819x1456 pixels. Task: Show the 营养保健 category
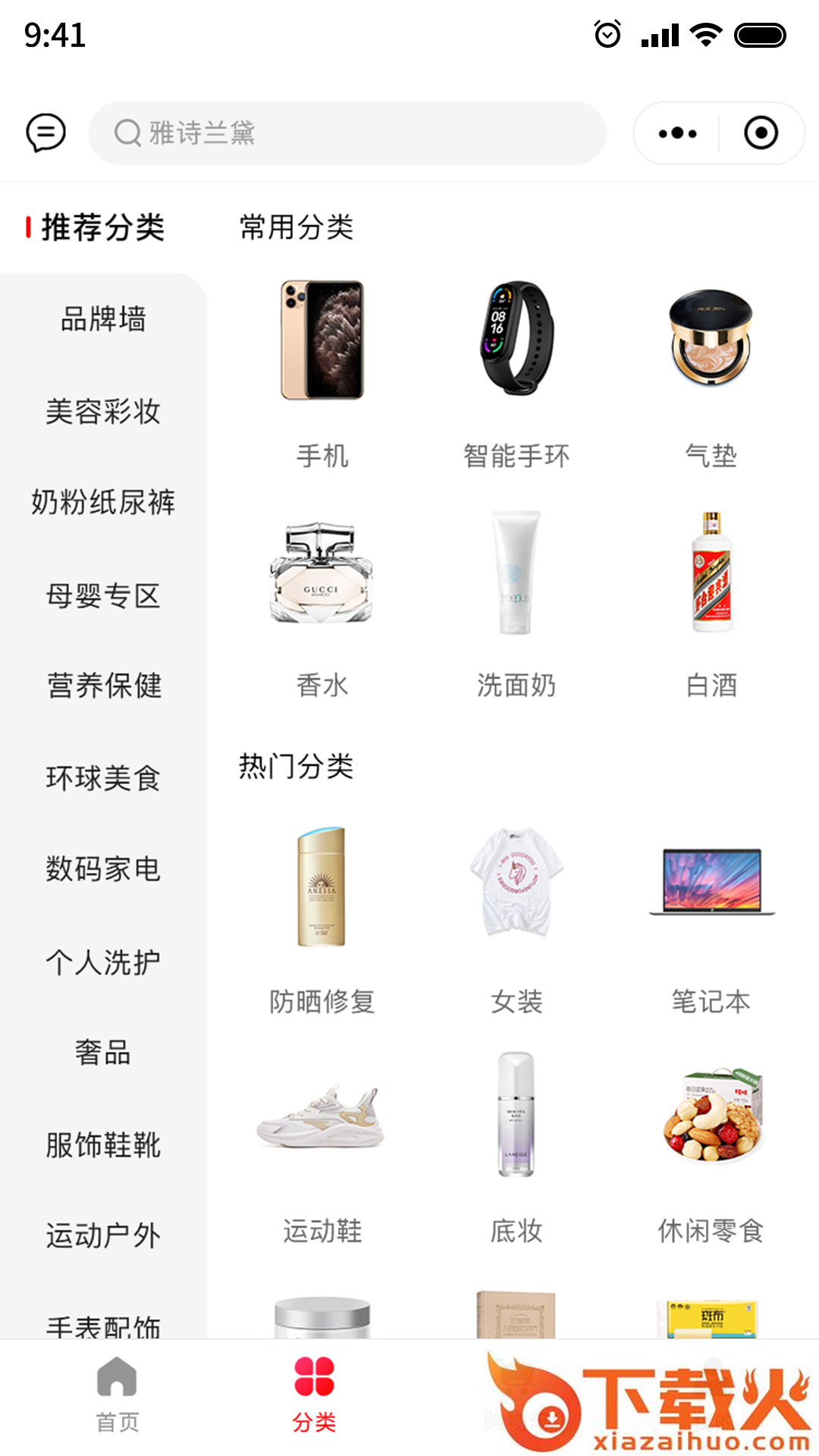[x=103, y=686]
